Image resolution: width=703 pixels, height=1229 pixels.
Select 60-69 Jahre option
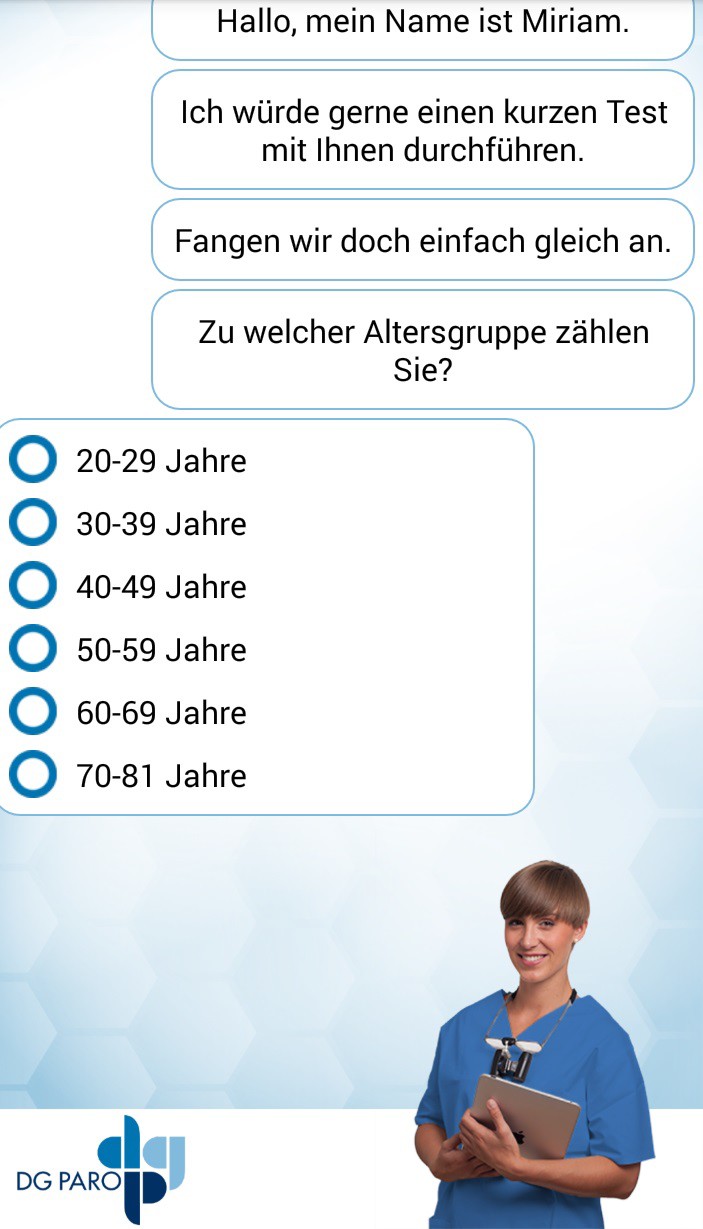tap(33, 713)
